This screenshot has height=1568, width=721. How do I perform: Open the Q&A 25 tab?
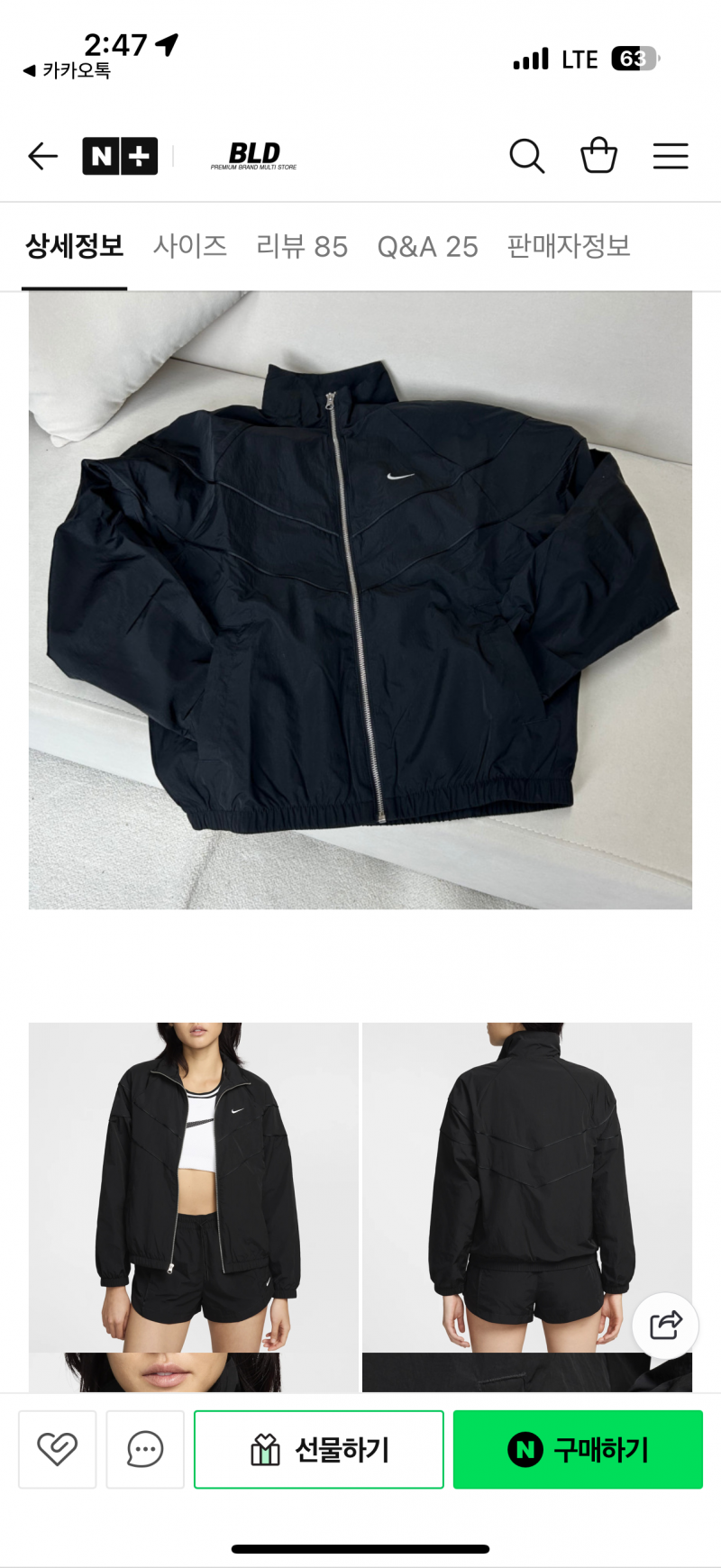(427, 246)
